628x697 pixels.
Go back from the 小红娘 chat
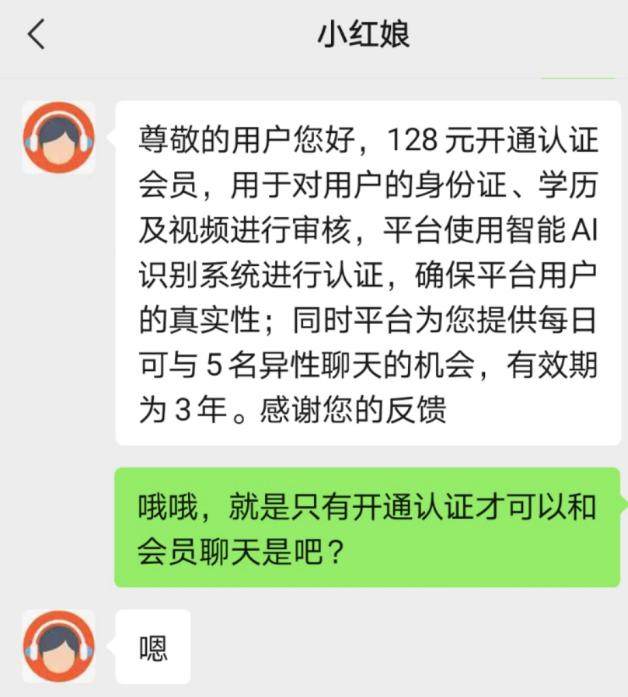(x=37, y=35)
